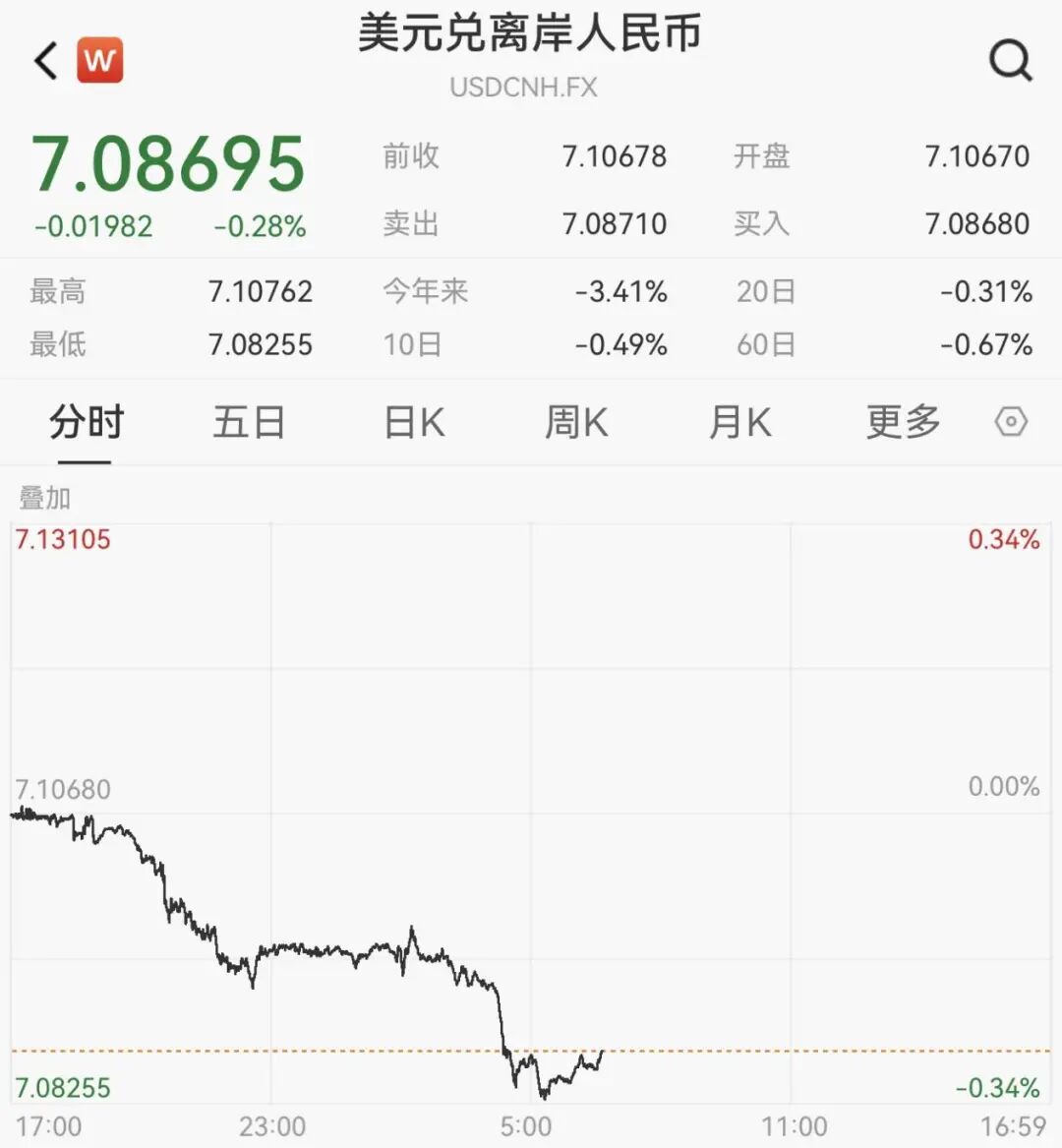1062x1148 pixels.
Task: Switch to the 五日 chart tab
Action: point(249,423)
